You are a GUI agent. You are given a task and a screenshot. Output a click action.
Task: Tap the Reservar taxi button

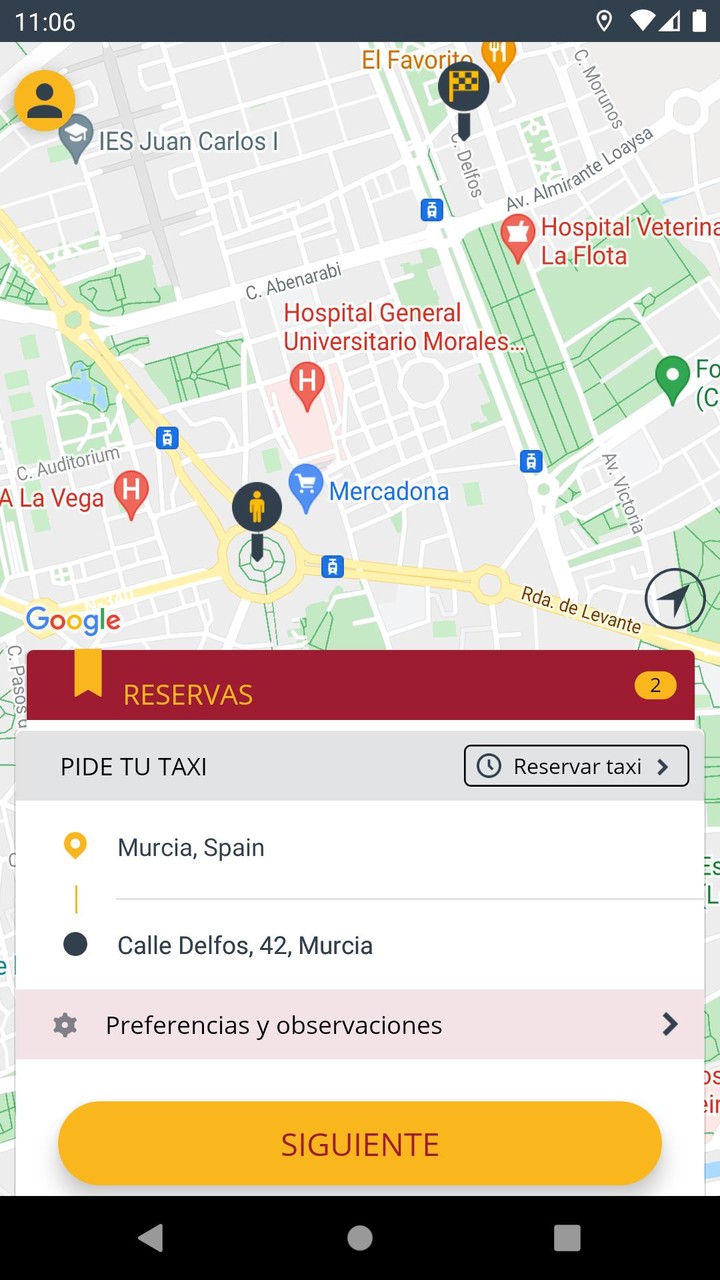pos(576,766)
